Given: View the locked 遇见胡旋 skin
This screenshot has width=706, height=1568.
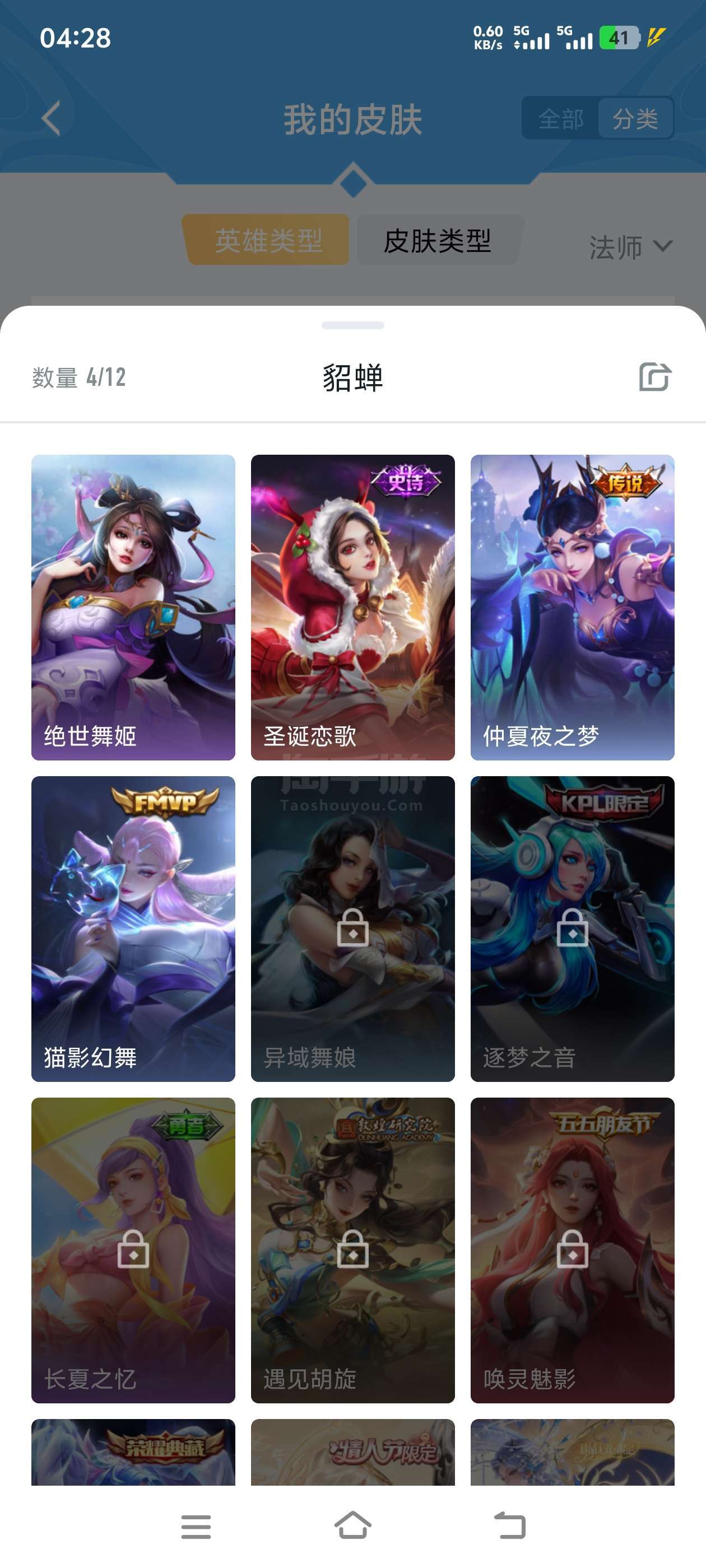Looking at the screenshot, I should click(352, 1250).
